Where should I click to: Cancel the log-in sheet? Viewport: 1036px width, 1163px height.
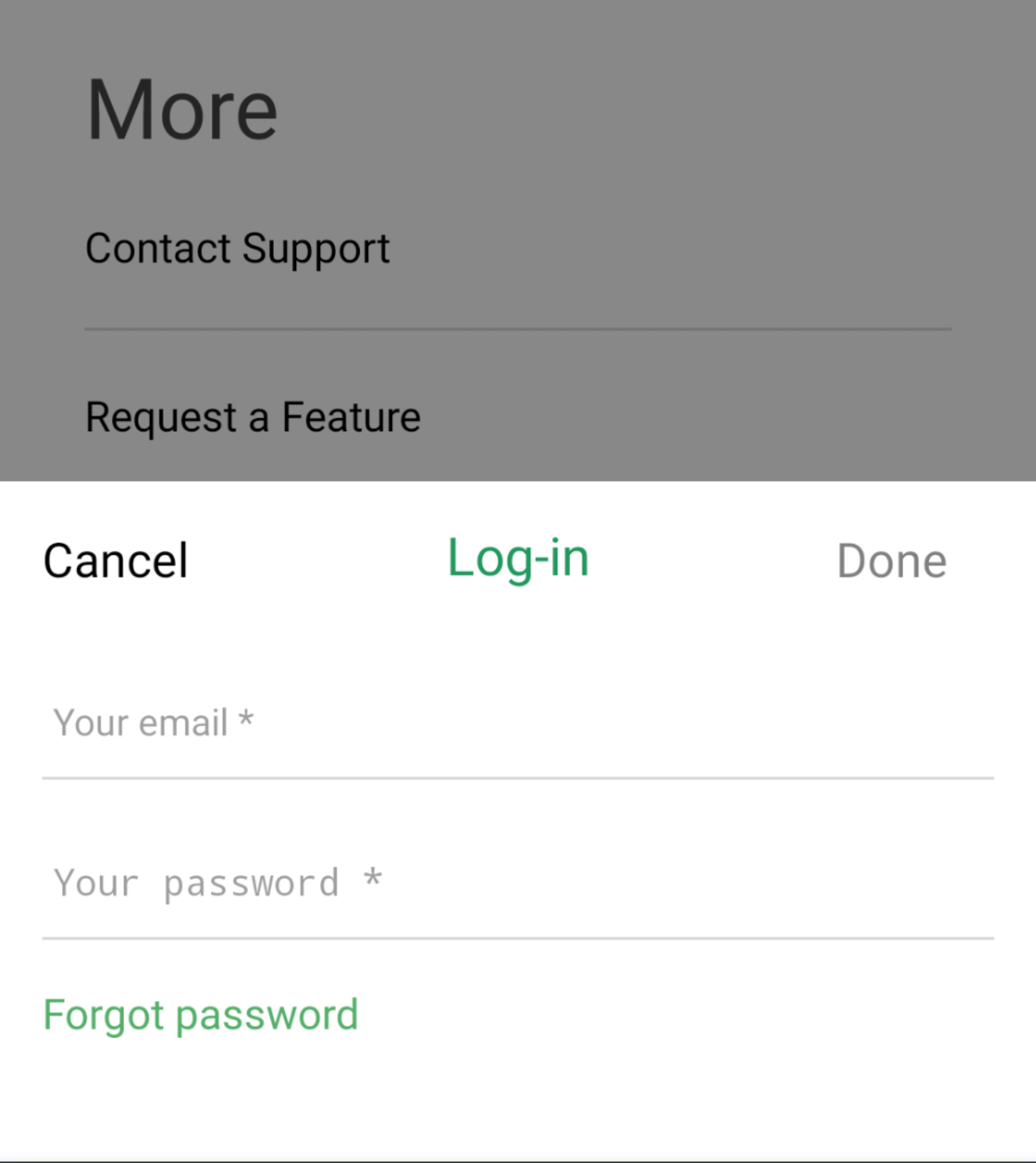(115, 561)
